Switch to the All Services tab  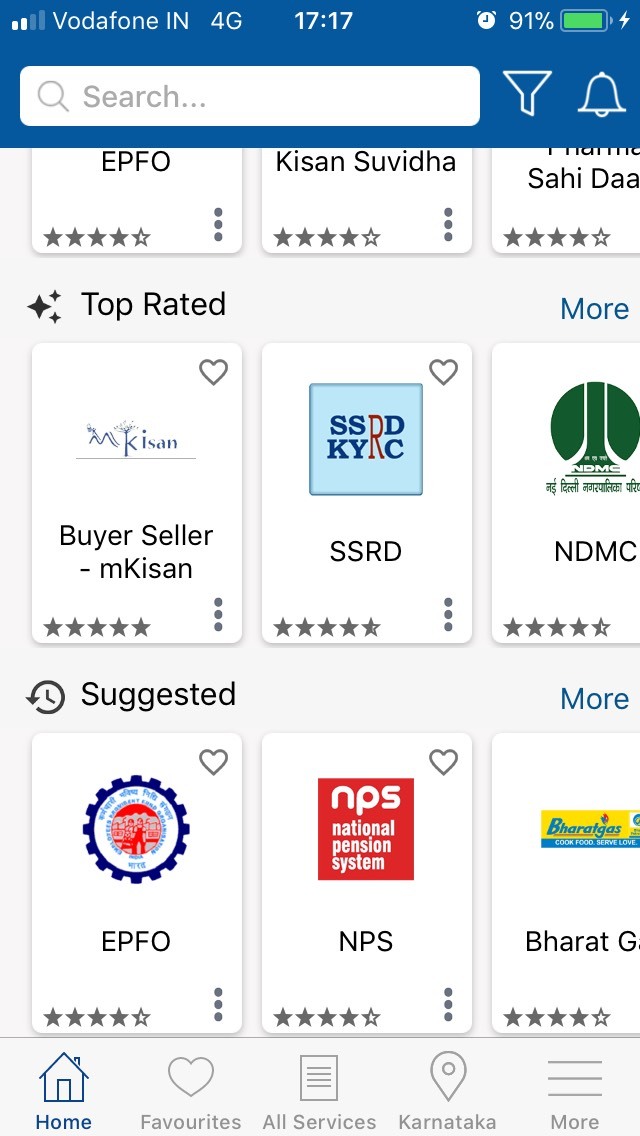pyautogui.click(x=319, y=1092)
